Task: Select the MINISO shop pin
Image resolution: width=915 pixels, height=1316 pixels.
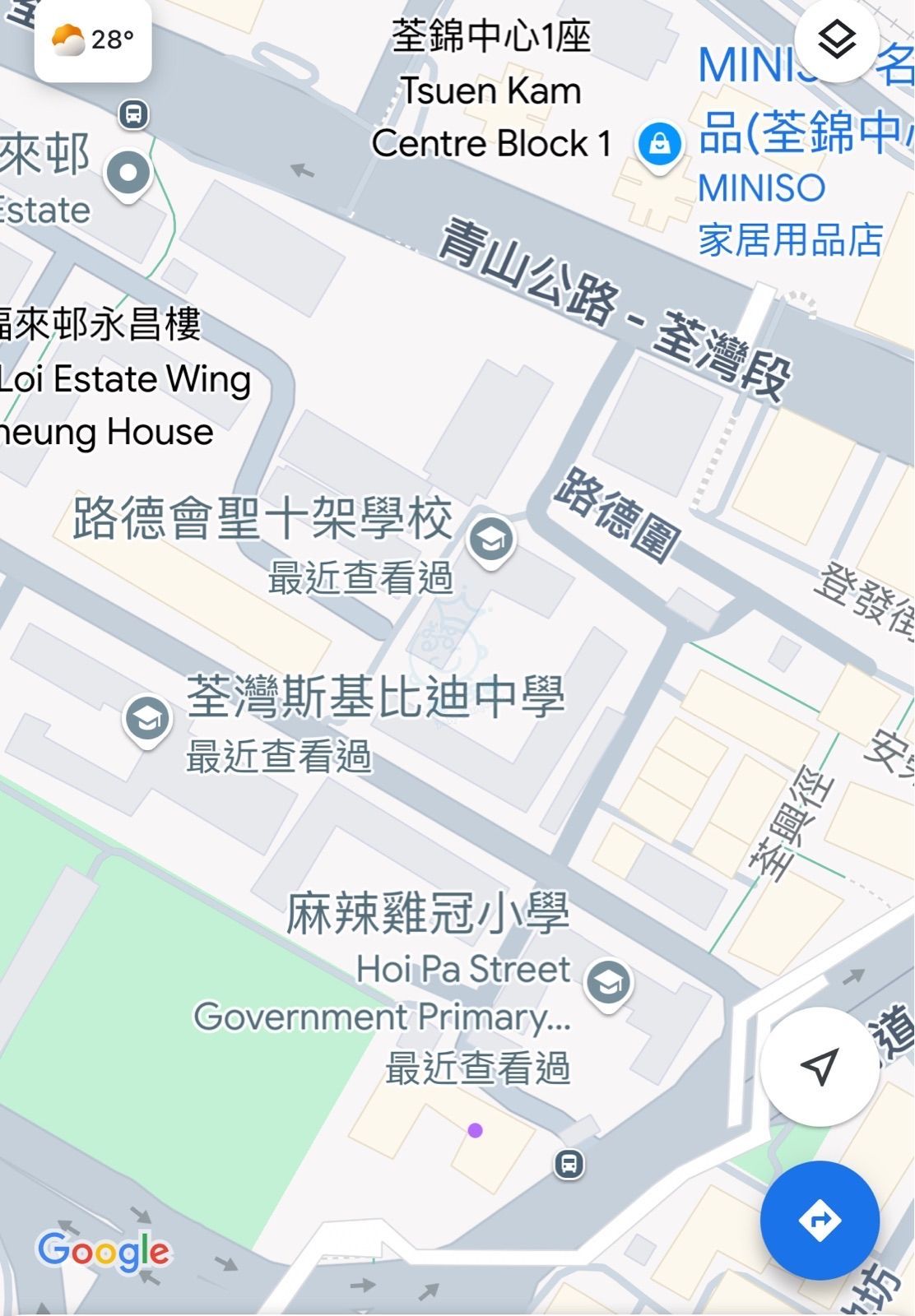Action: 660,146
